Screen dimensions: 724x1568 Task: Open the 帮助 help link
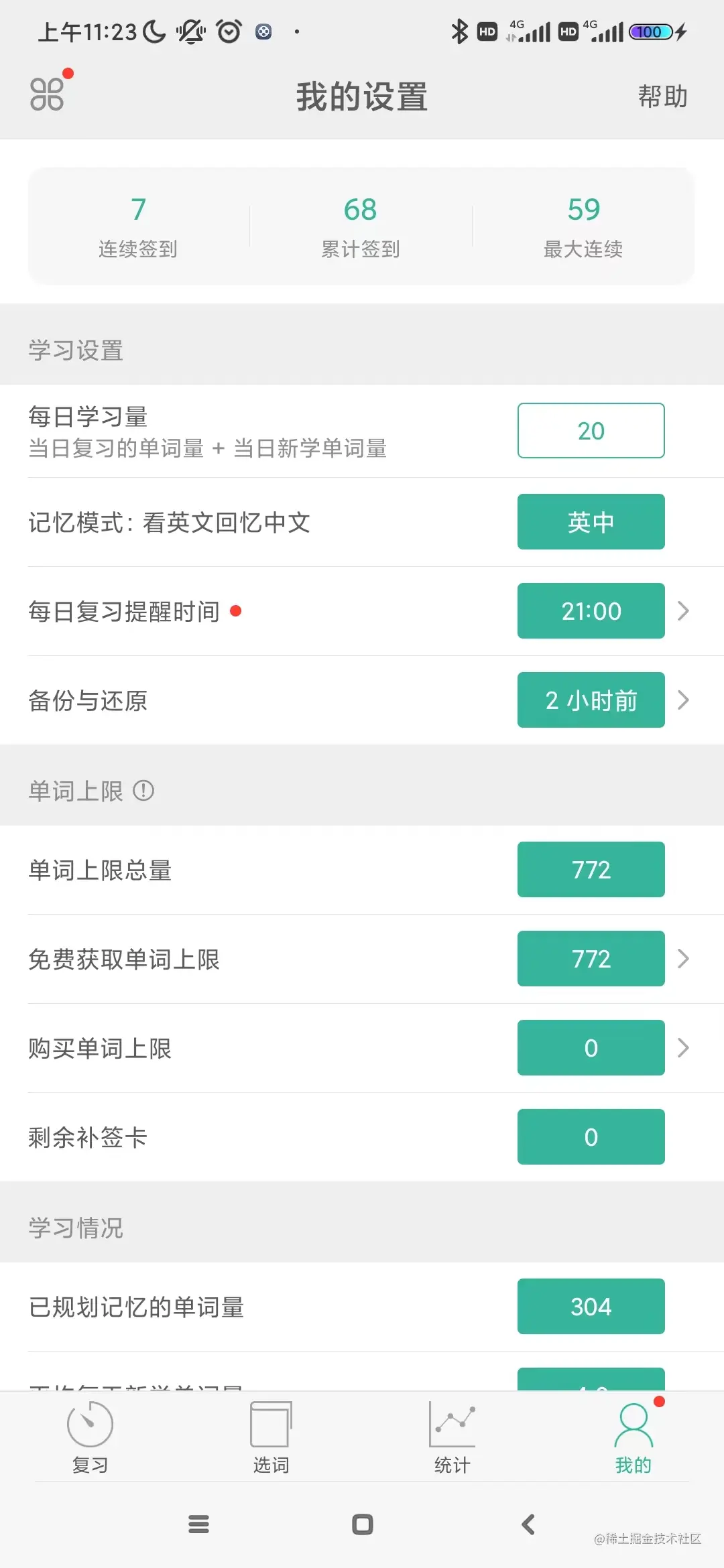point(661,96)
